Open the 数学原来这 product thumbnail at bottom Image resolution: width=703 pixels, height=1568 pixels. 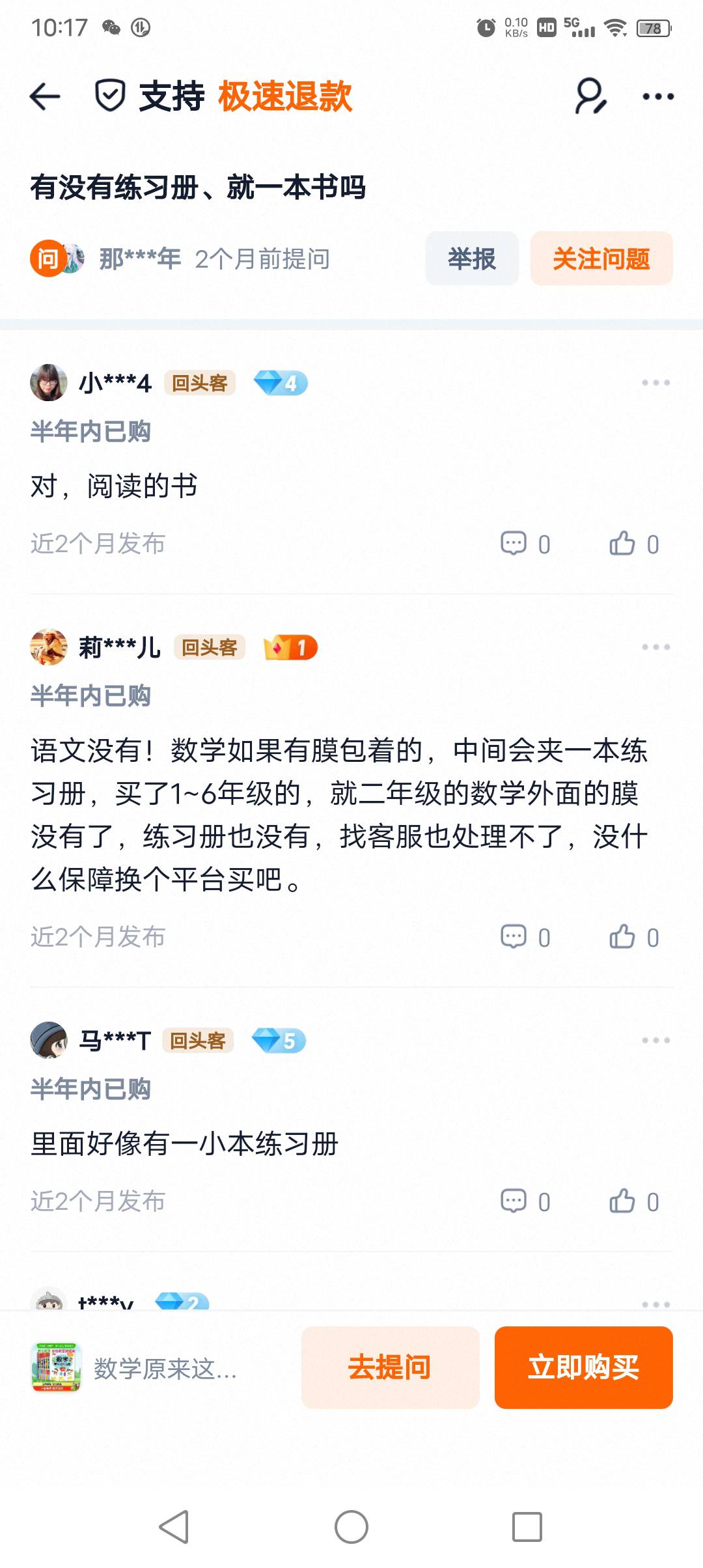[55, 1367]
